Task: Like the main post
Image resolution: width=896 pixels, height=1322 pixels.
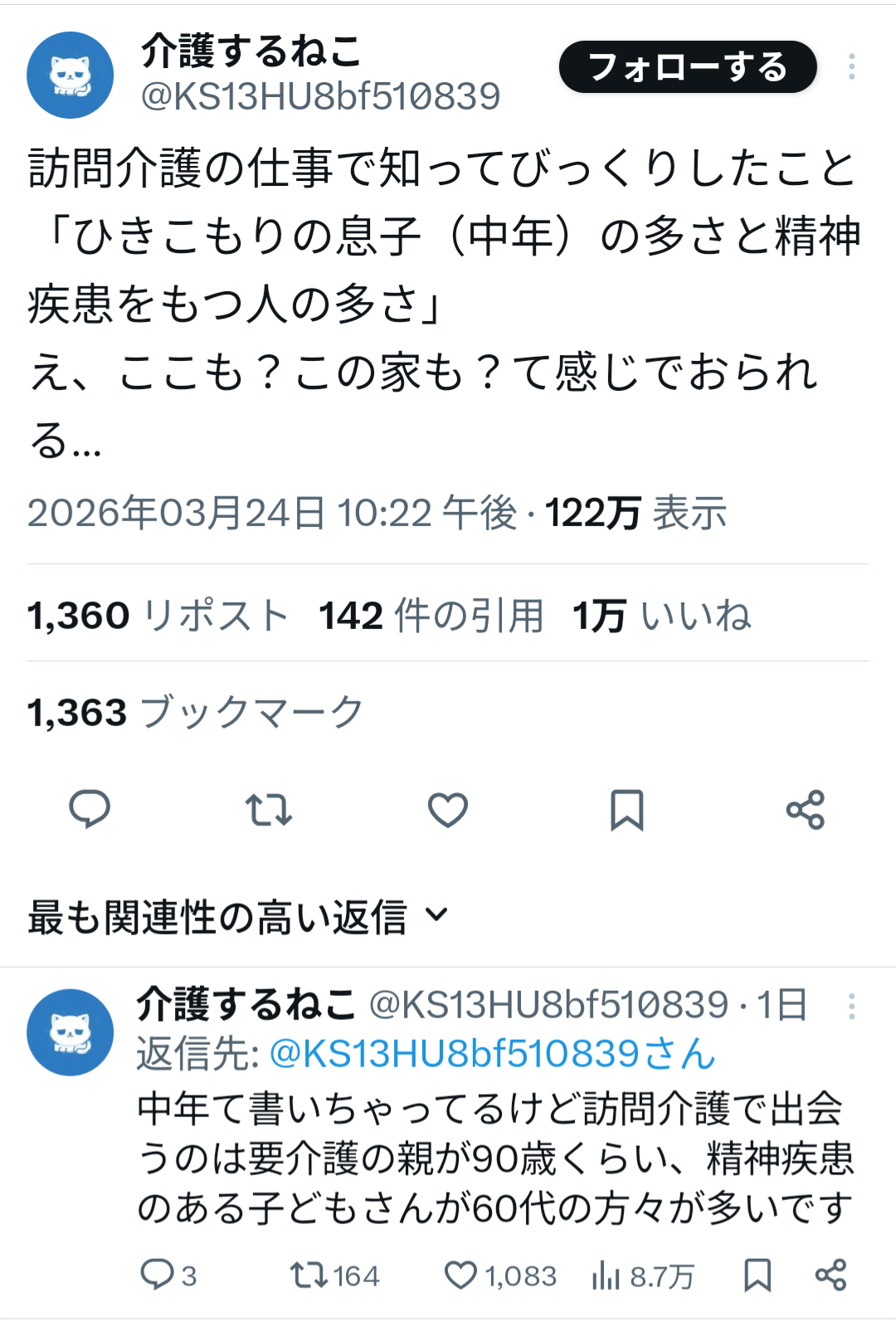Action: pos(448,809)
